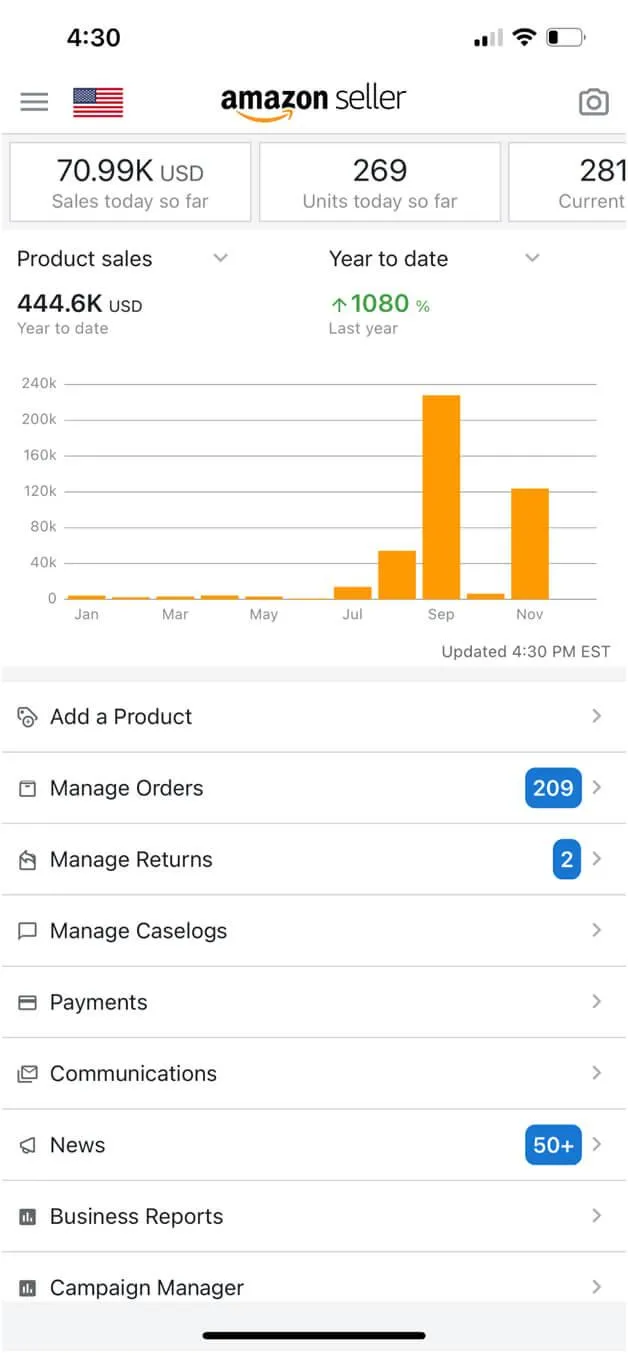
Task: Go to Manage Returns
Action: [314, 859]
